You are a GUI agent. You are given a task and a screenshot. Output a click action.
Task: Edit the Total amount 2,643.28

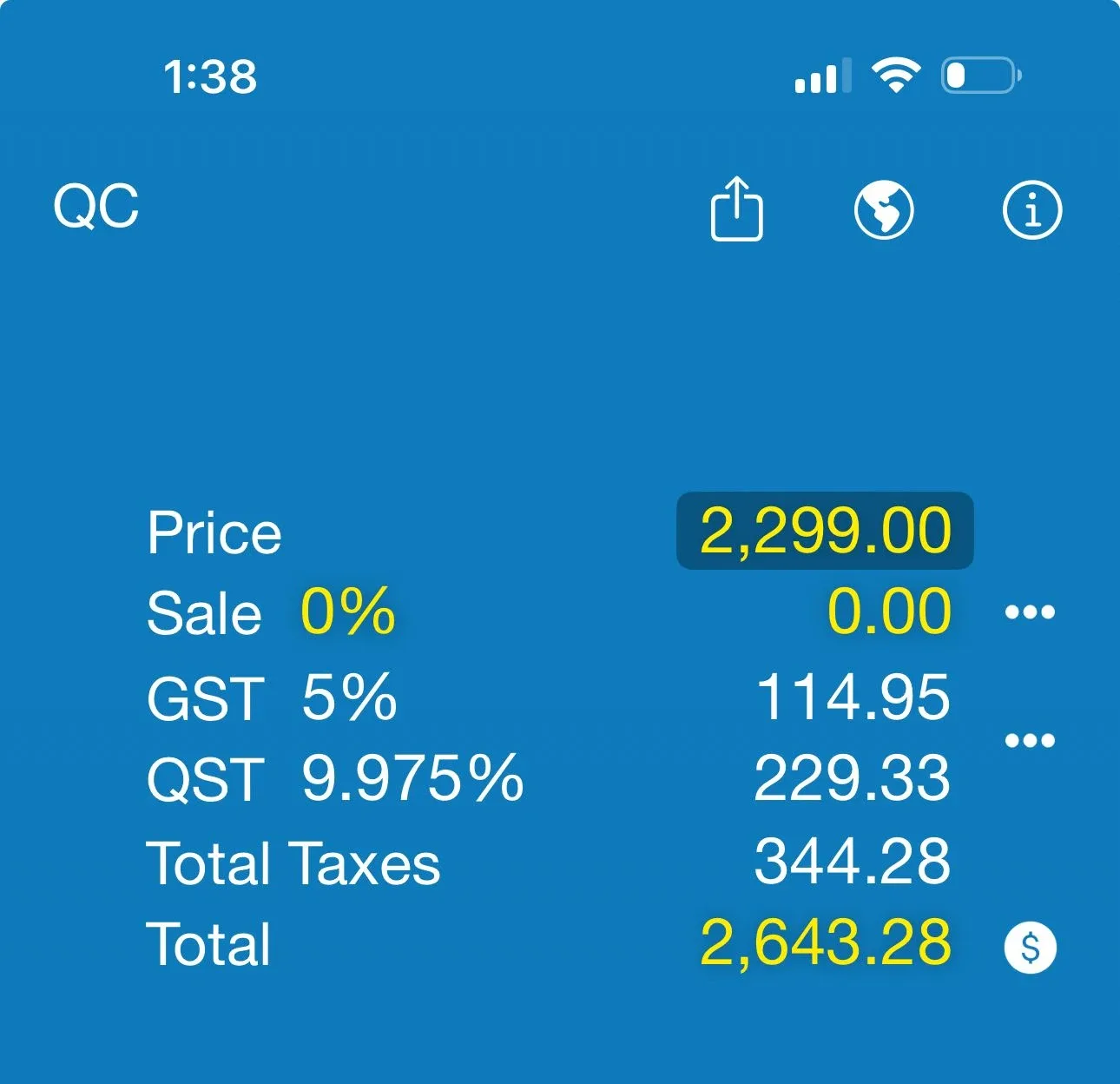point(825,943)
